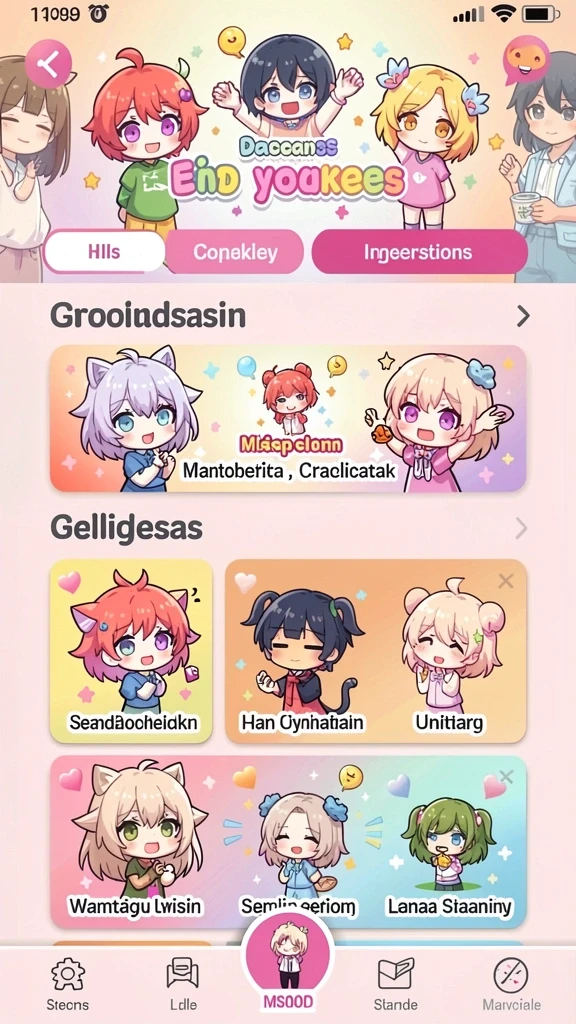Open the chat bubble emoji icon
Image resolution: width=576 pixels, height=1024 pixels.
(x=526, y=60)
